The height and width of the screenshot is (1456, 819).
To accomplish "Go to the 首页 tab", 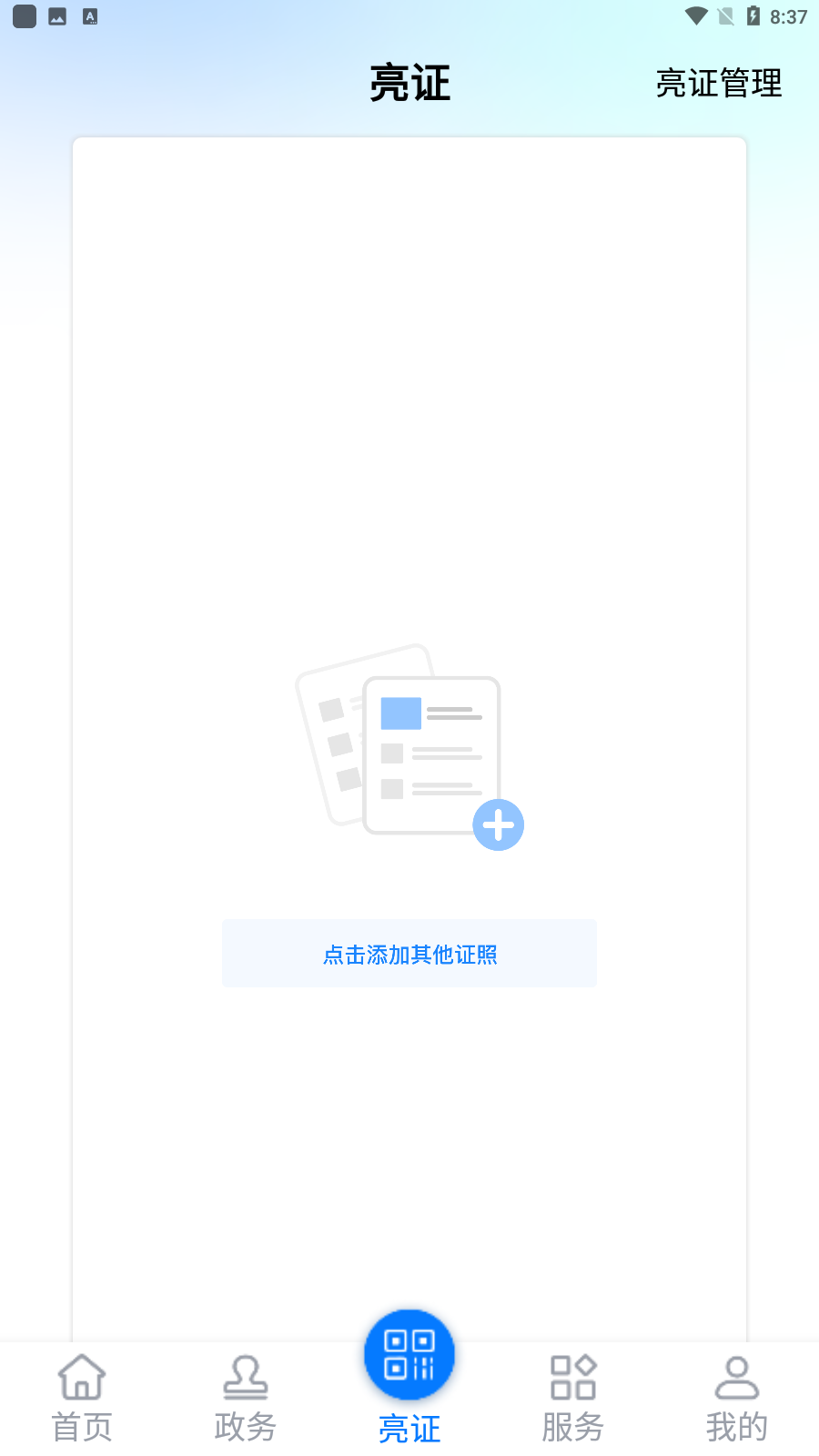I will pos(82,1399).
